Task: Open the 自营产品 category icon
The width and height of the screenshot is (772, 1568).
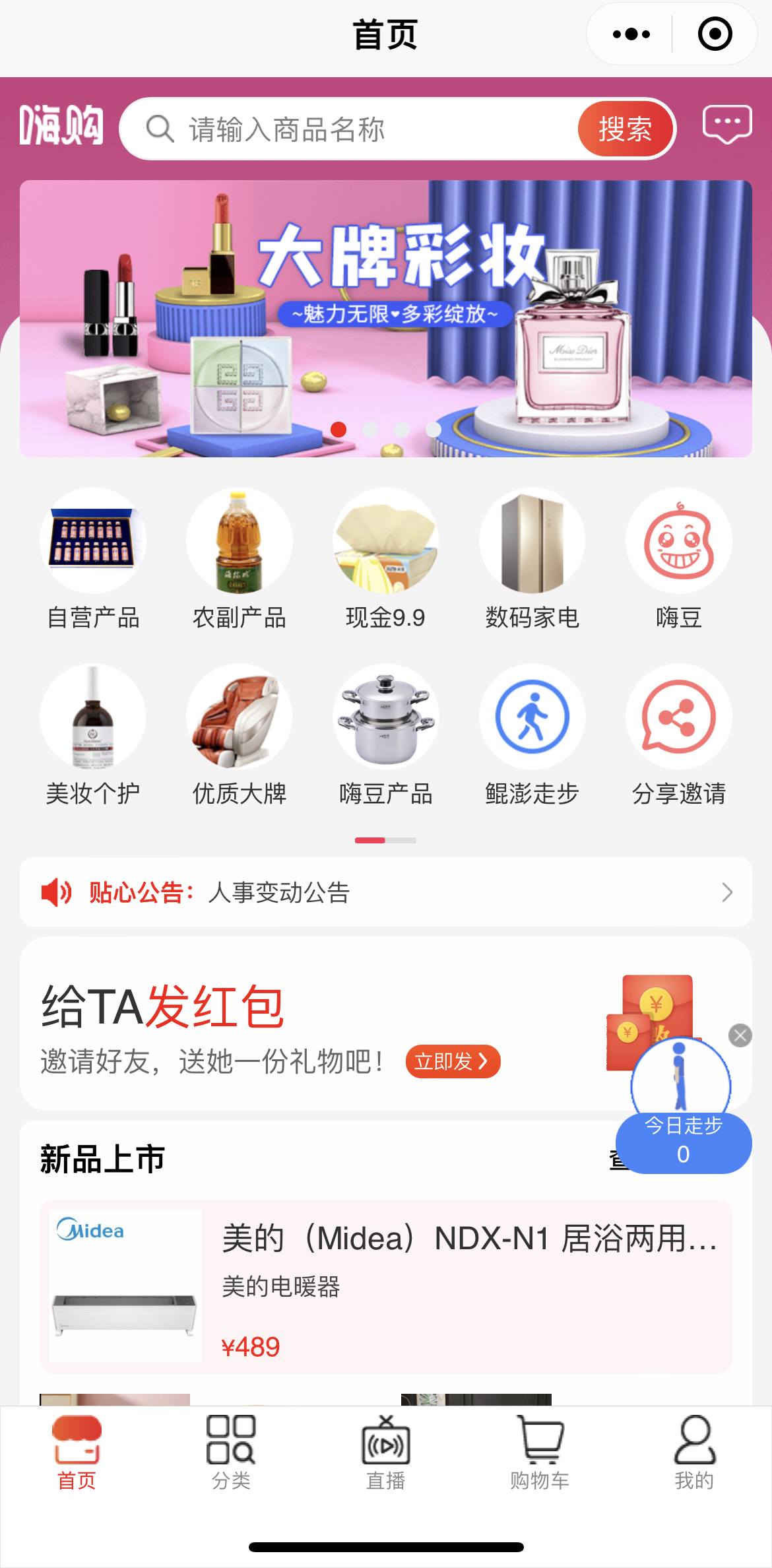Action: pyautogui.click(x=93, y=540)
